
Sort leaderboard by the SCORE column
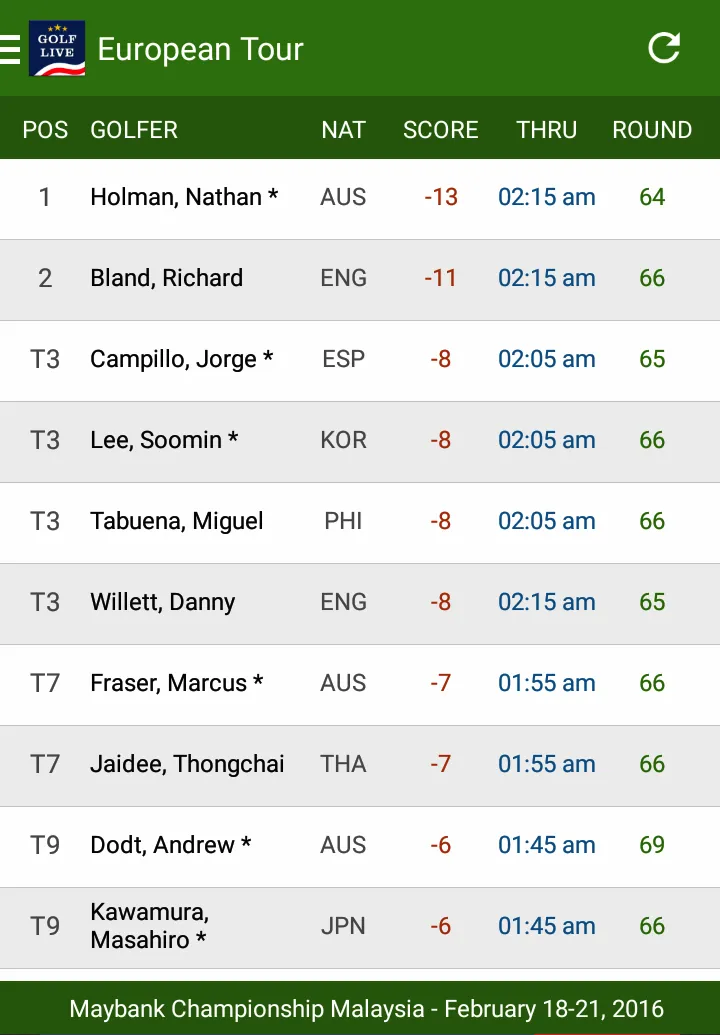click(440, 129)
